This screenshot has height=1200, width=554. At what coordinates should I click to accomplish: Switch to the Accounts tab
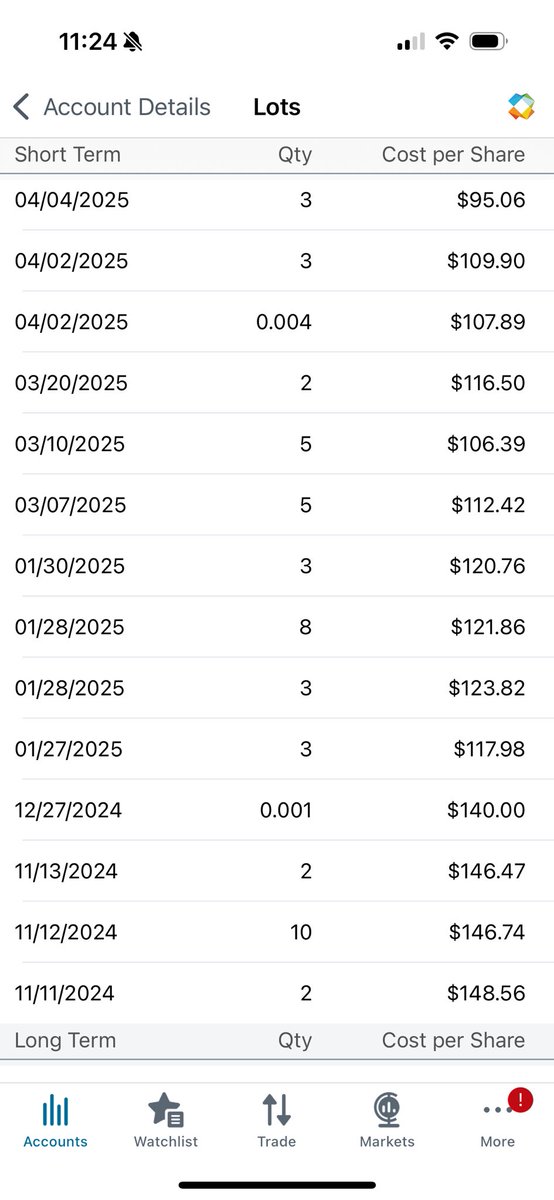(55, 1121)
